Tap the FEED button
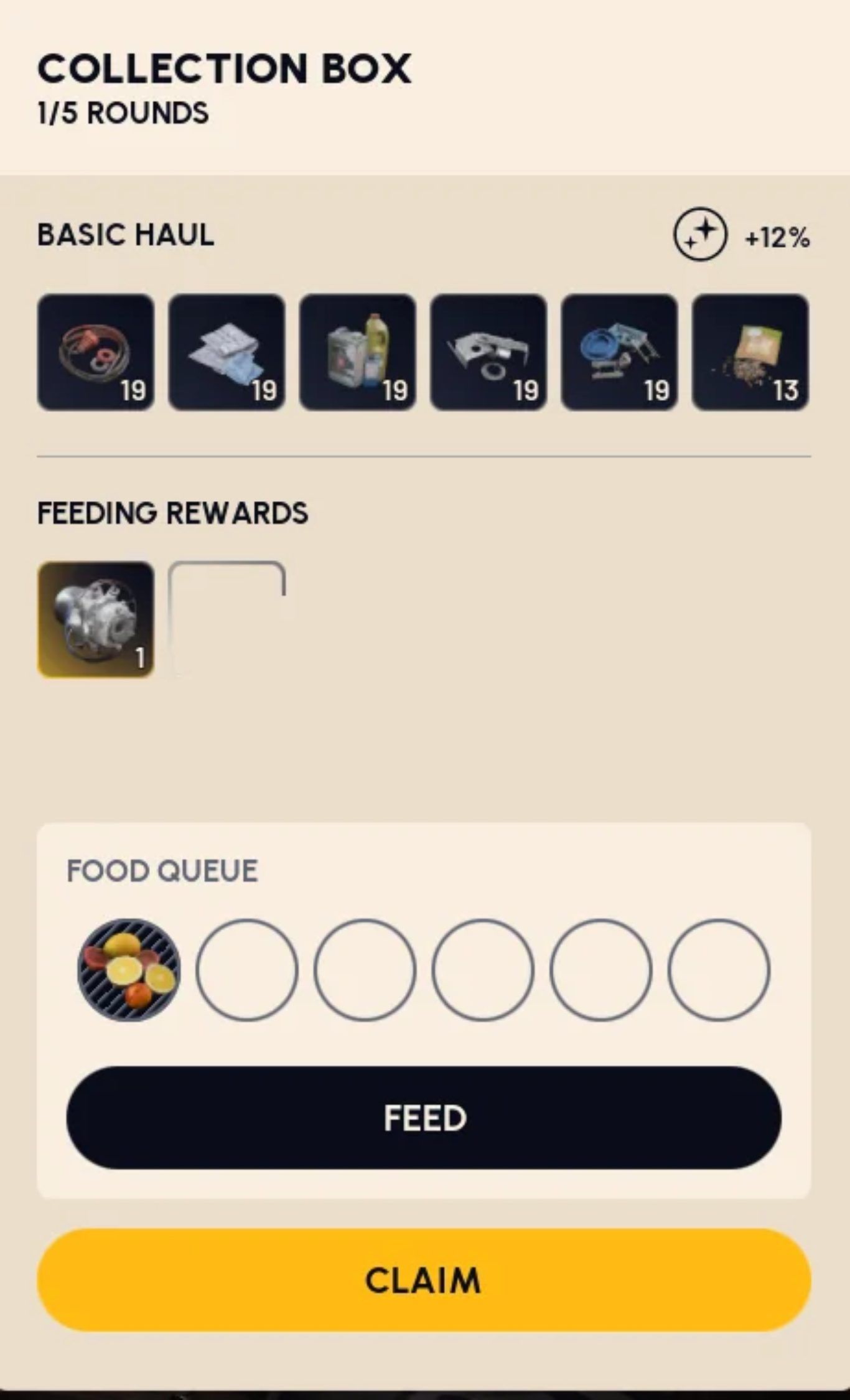The image size is (850, 1400). (x=424, y=1117)
